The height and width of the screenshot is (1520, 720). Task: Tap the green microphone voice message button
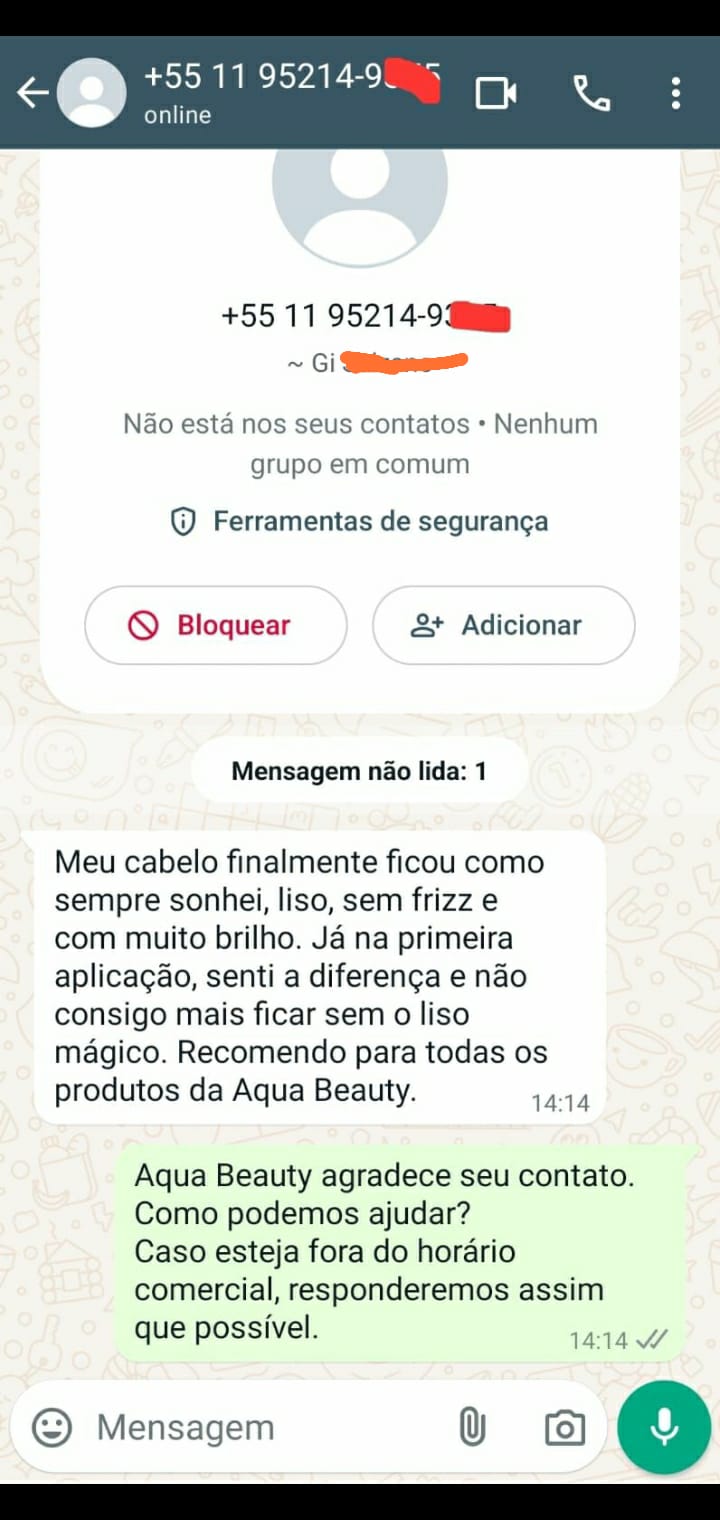pyautogui.click(x=664, y=1428)
